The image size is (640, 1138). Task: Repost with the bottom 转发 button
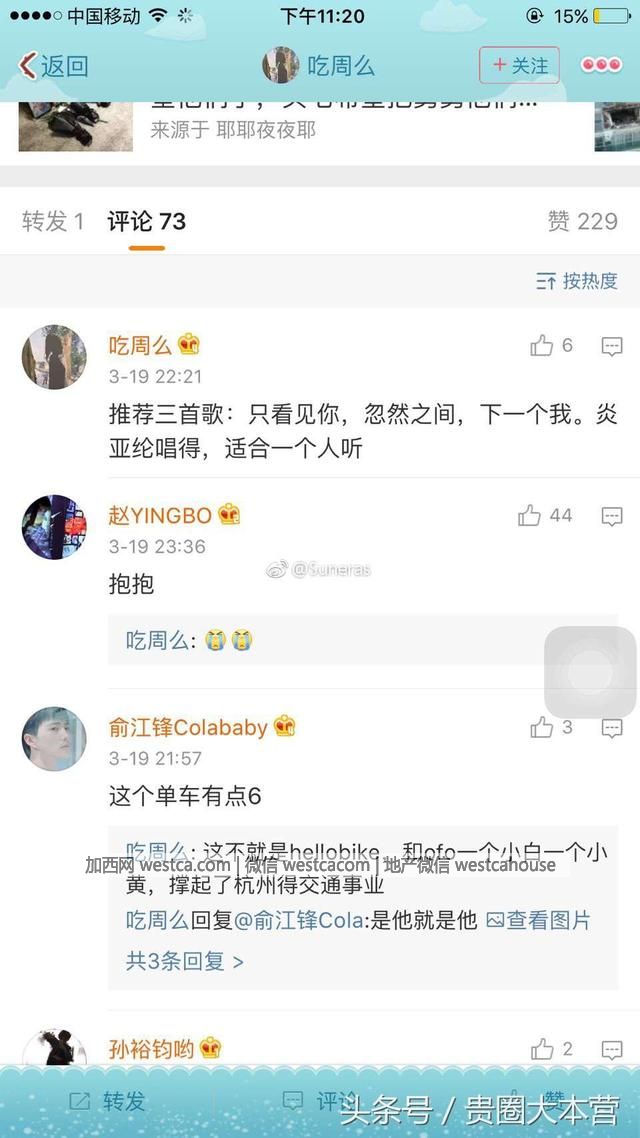107,1101
